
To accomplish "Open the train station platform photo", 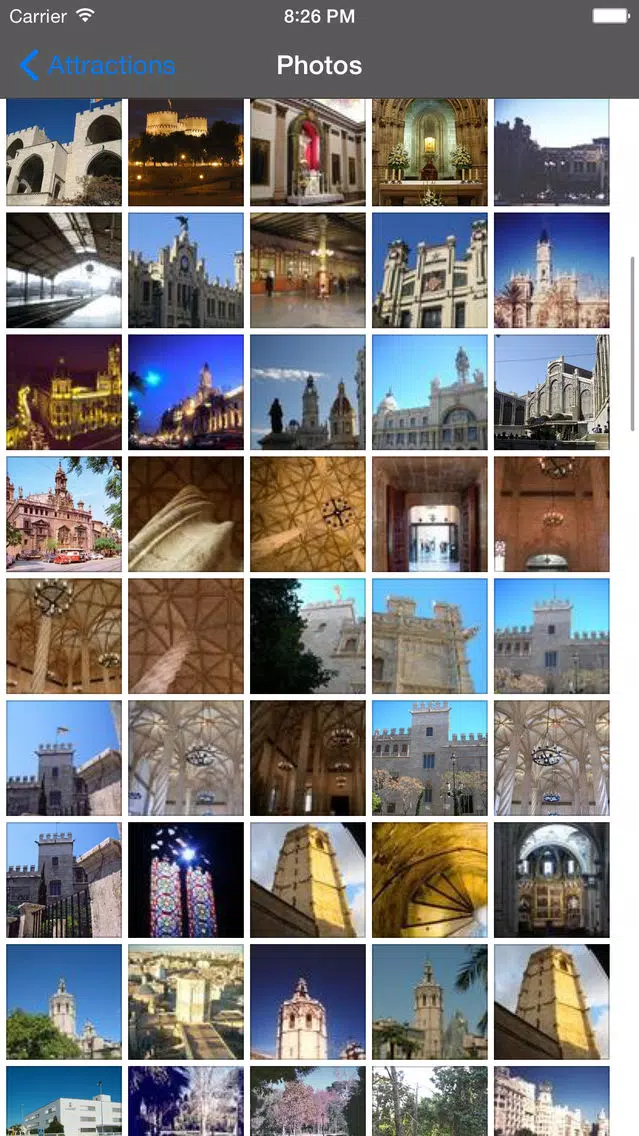I will [64, 270].
